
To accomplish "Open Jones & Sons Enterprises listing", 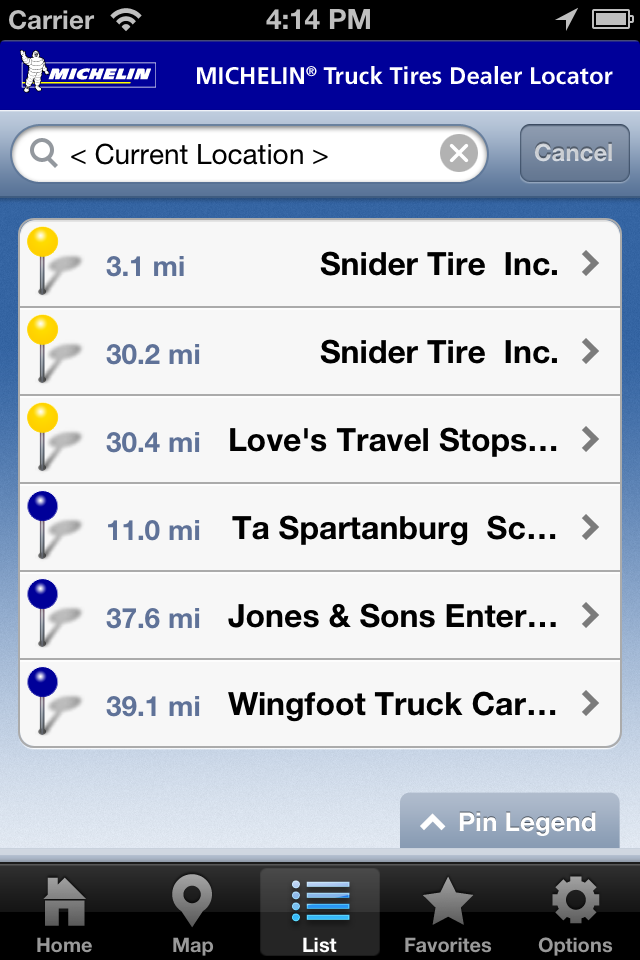I will pos(320,616).
